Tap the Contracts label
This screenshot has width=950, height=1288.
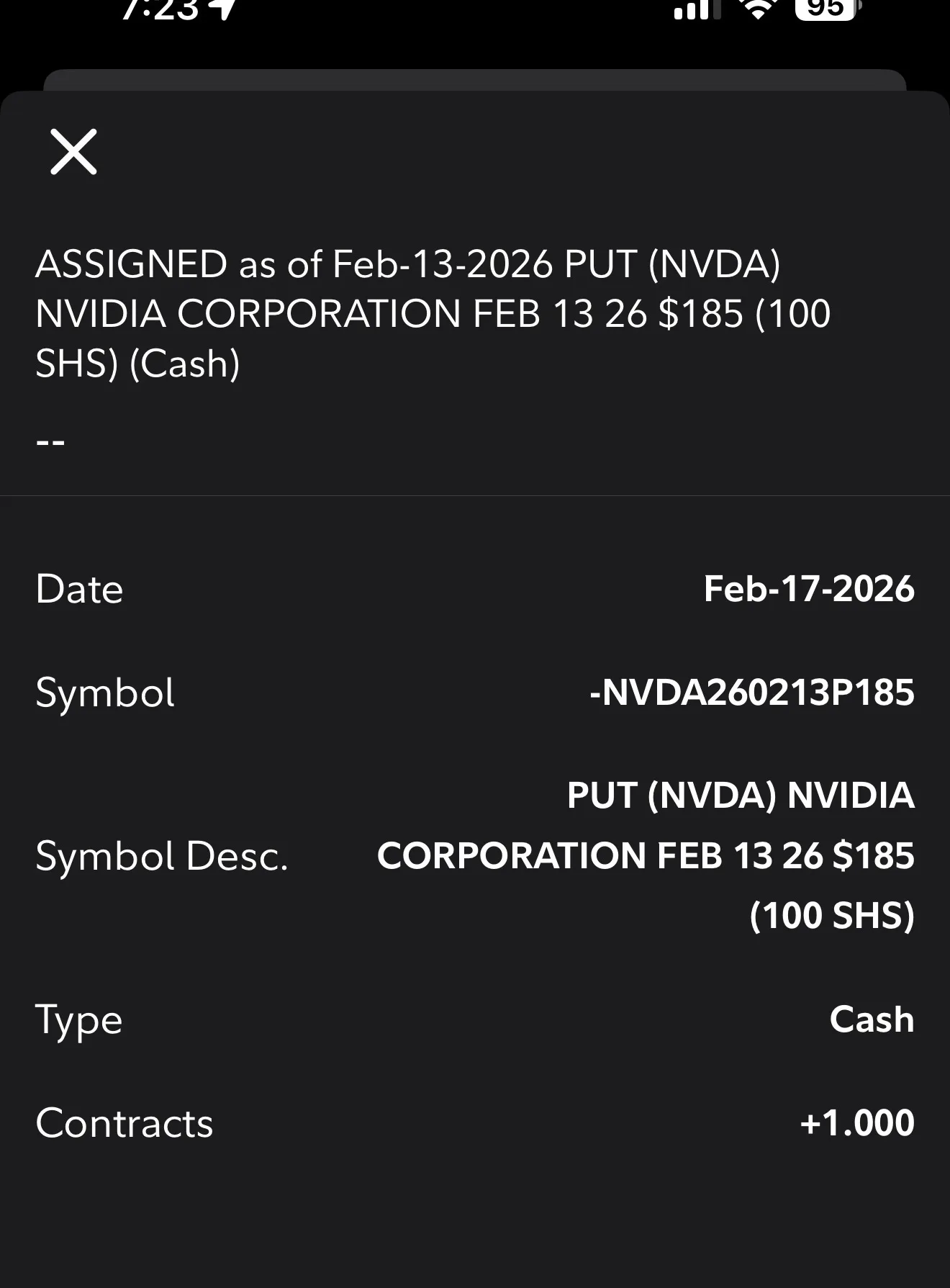[x=124, y=1122]
